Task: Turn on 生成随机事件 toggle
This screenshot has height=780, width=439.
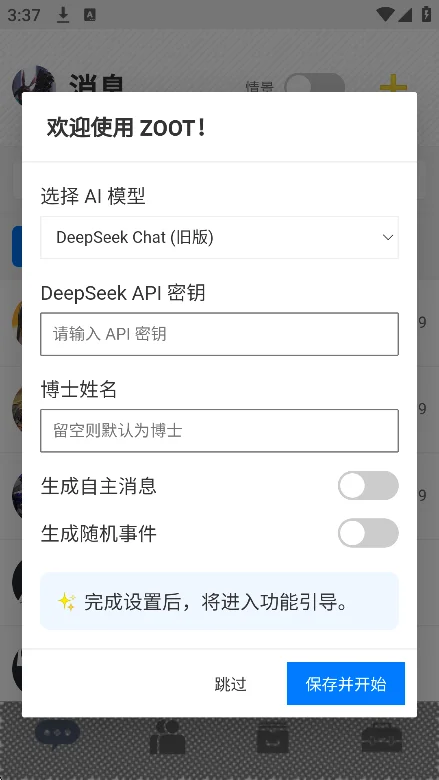Action: [x=368, y=533]
